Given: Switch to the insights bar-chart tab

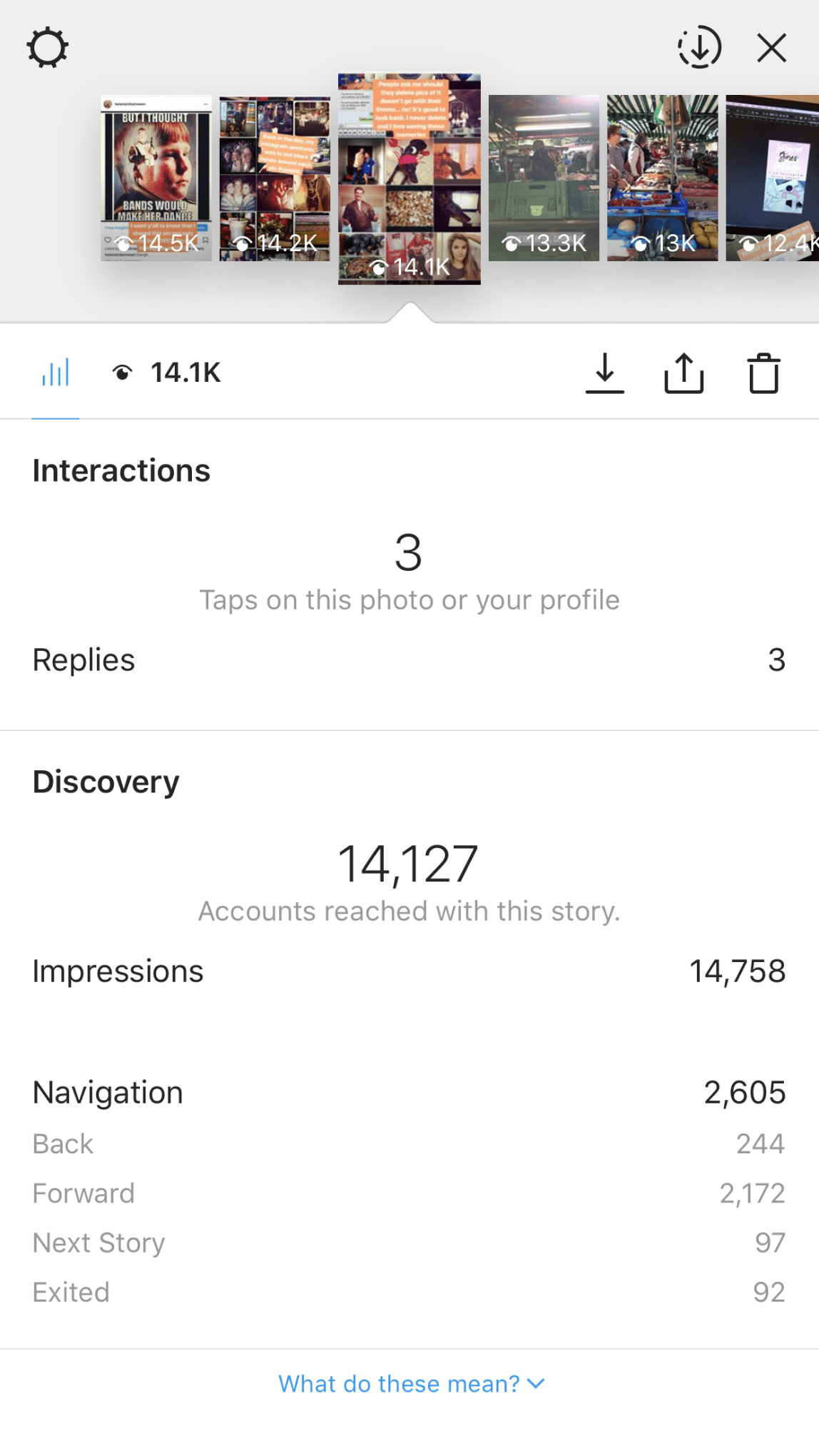Looking at the screenshot, I should (x=56, y=373).
